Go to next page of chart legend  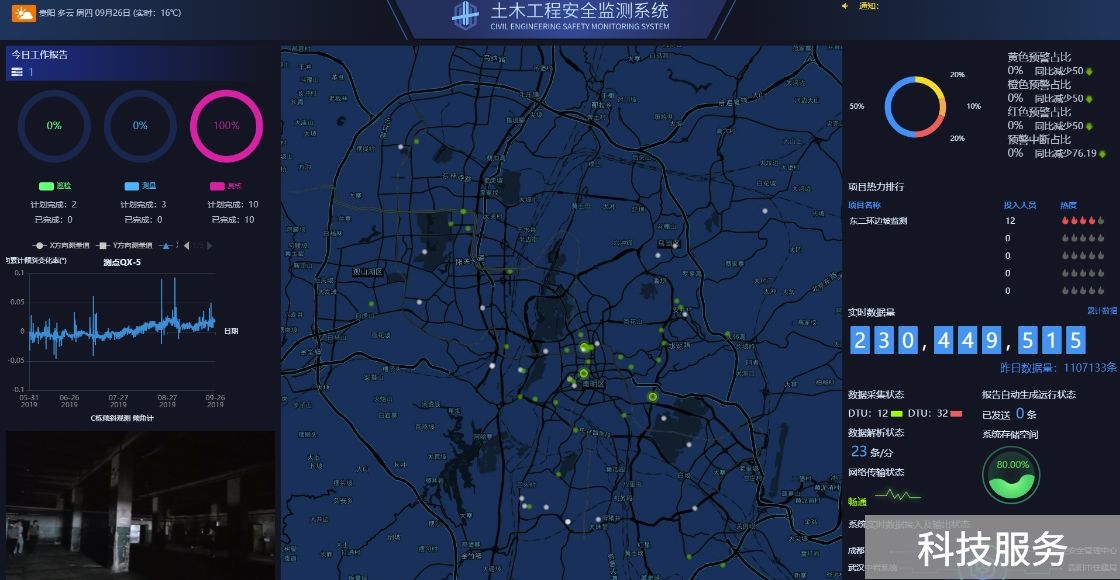210,245
